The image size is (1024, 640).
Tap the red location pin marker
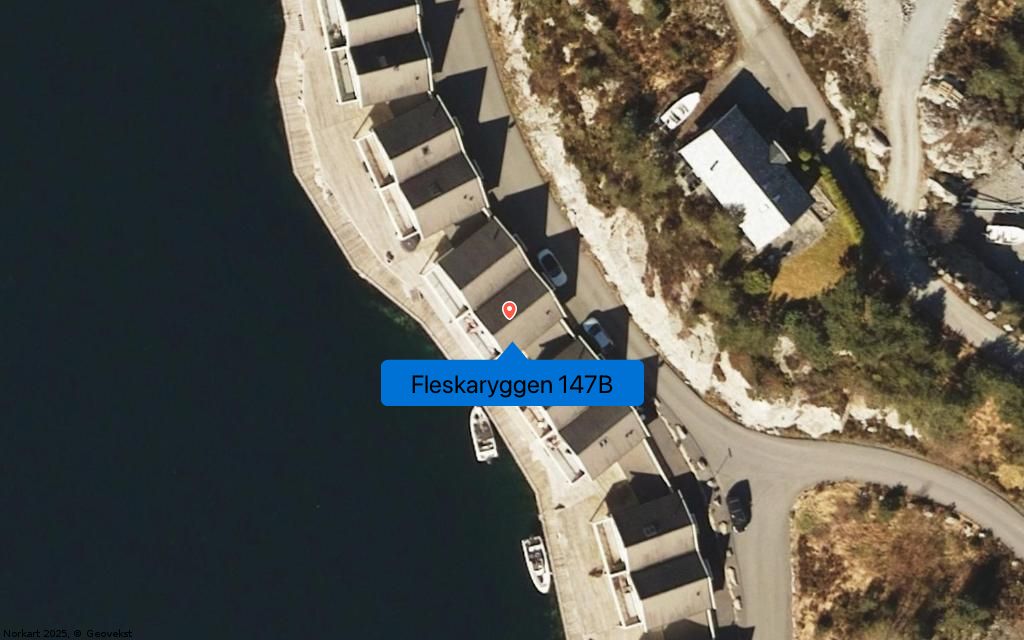pyautogui.click(x=509, y=310)
